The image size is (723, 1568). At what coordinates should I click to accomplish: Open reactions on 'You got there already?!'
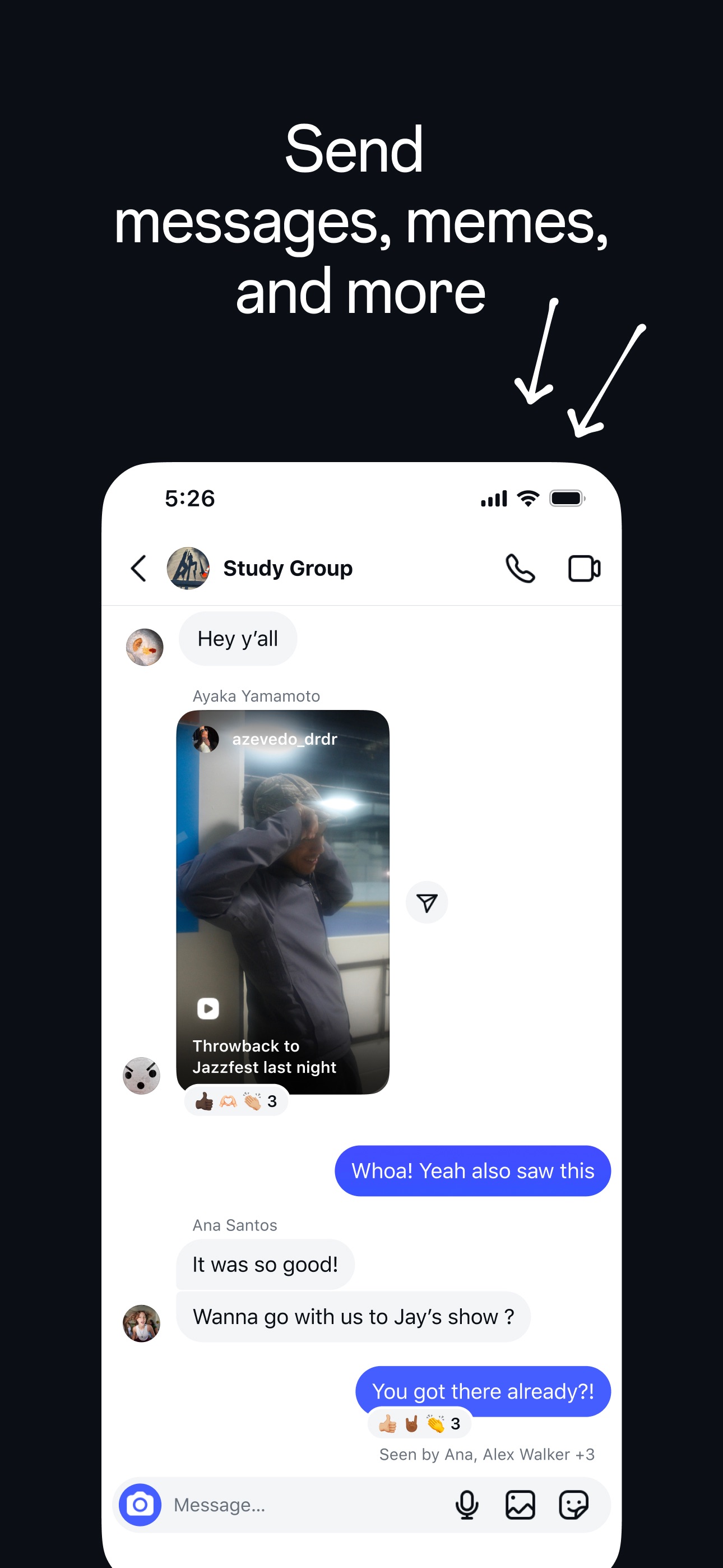pos(419,1424)
